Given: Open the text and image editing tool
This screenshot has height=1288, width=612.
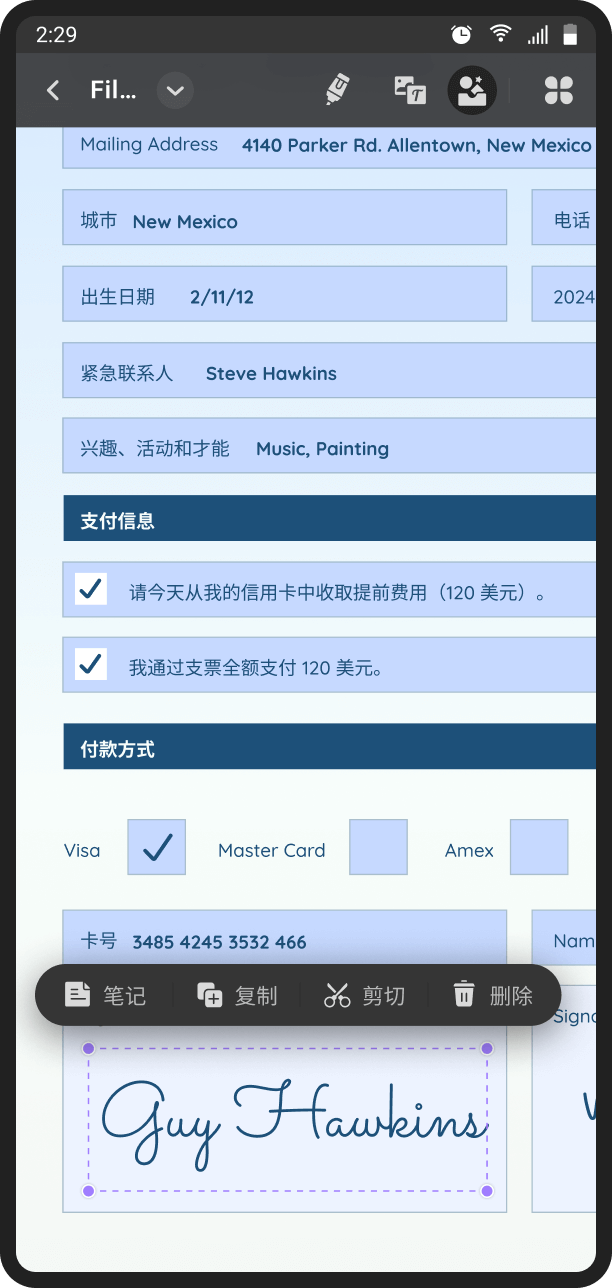Looking at the screenshot, I should pos(410,90).
